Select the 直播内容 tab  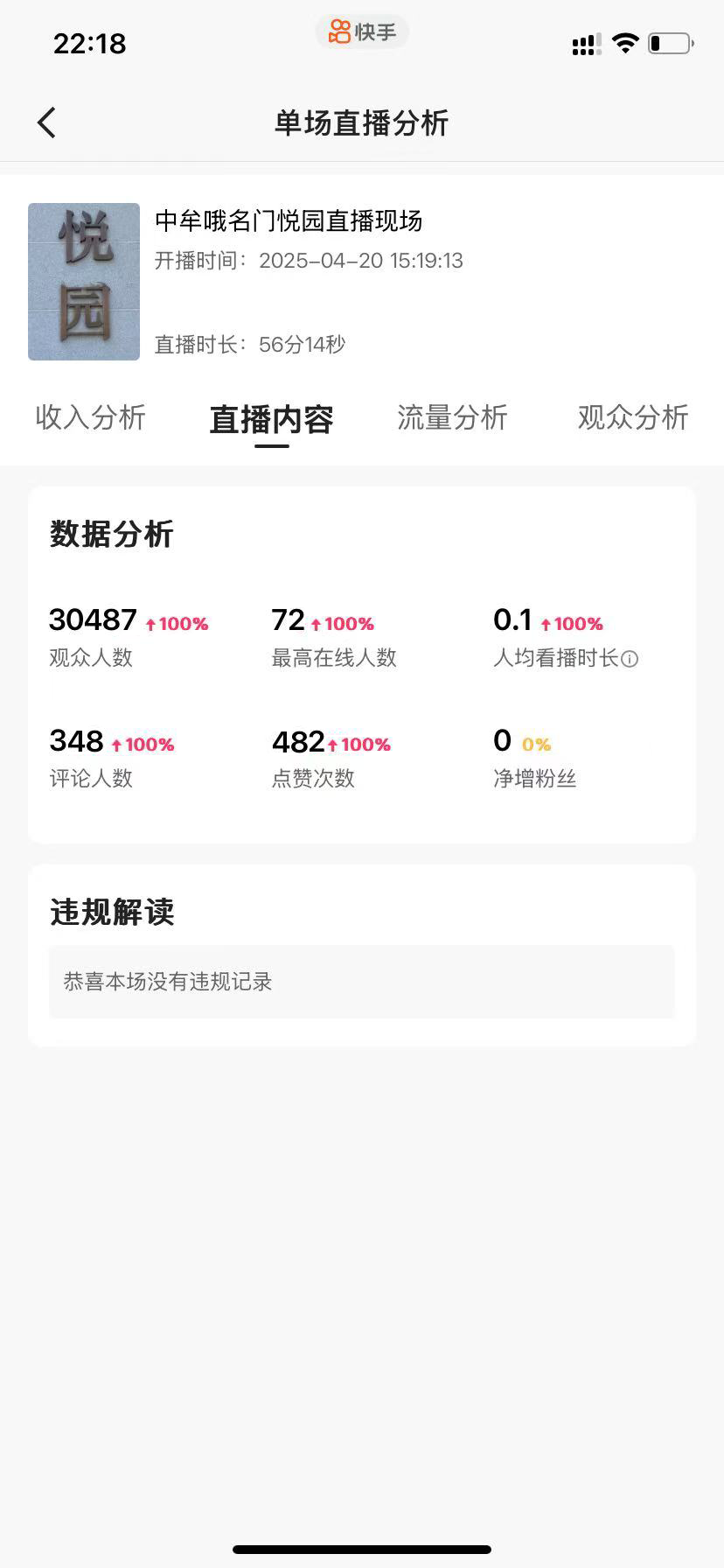(x=271, y=420)
